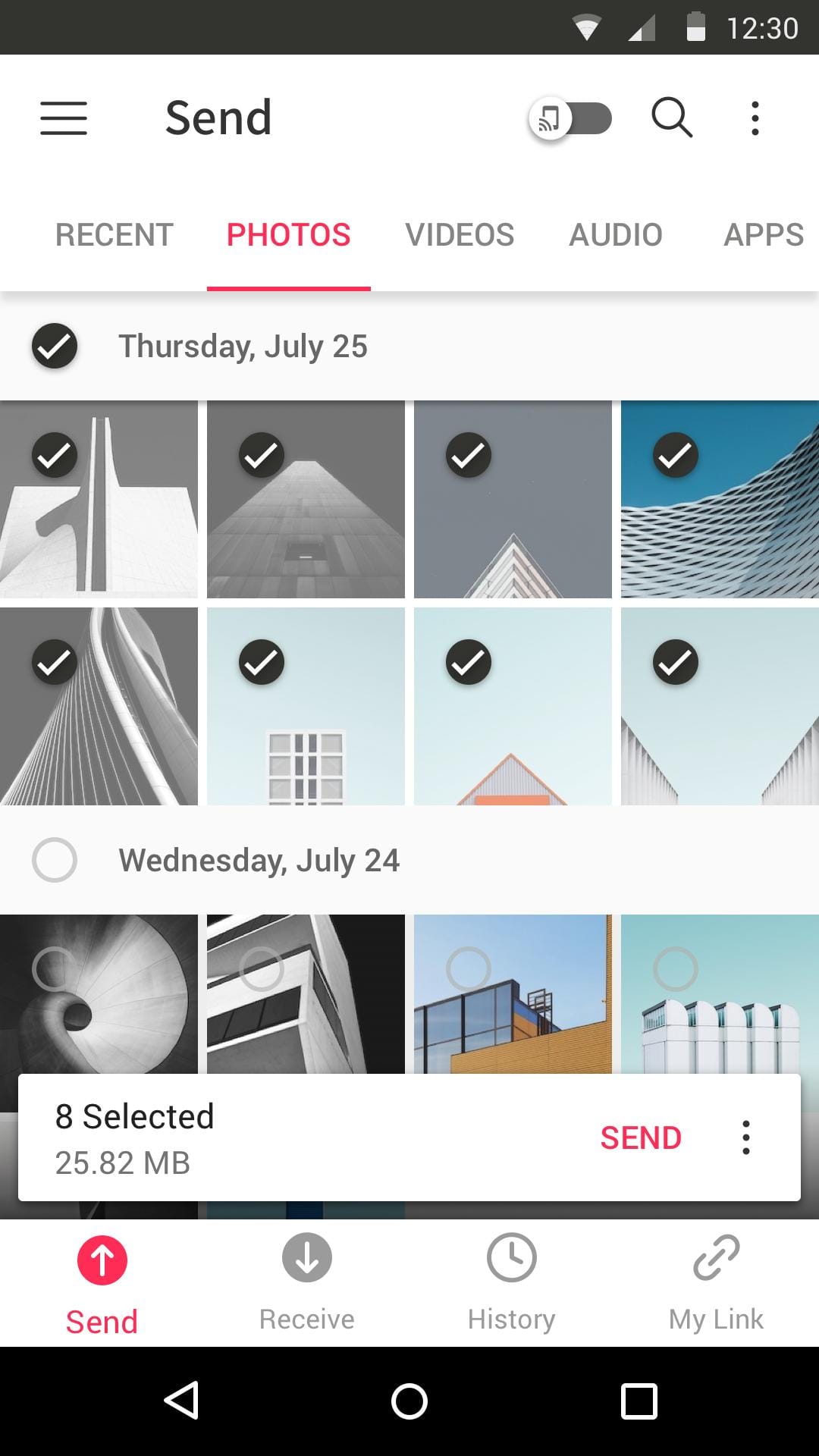This screenshot has height=1456, width=819.
Task: Select the yellow building photo from July 24
Action: point(468,968)
